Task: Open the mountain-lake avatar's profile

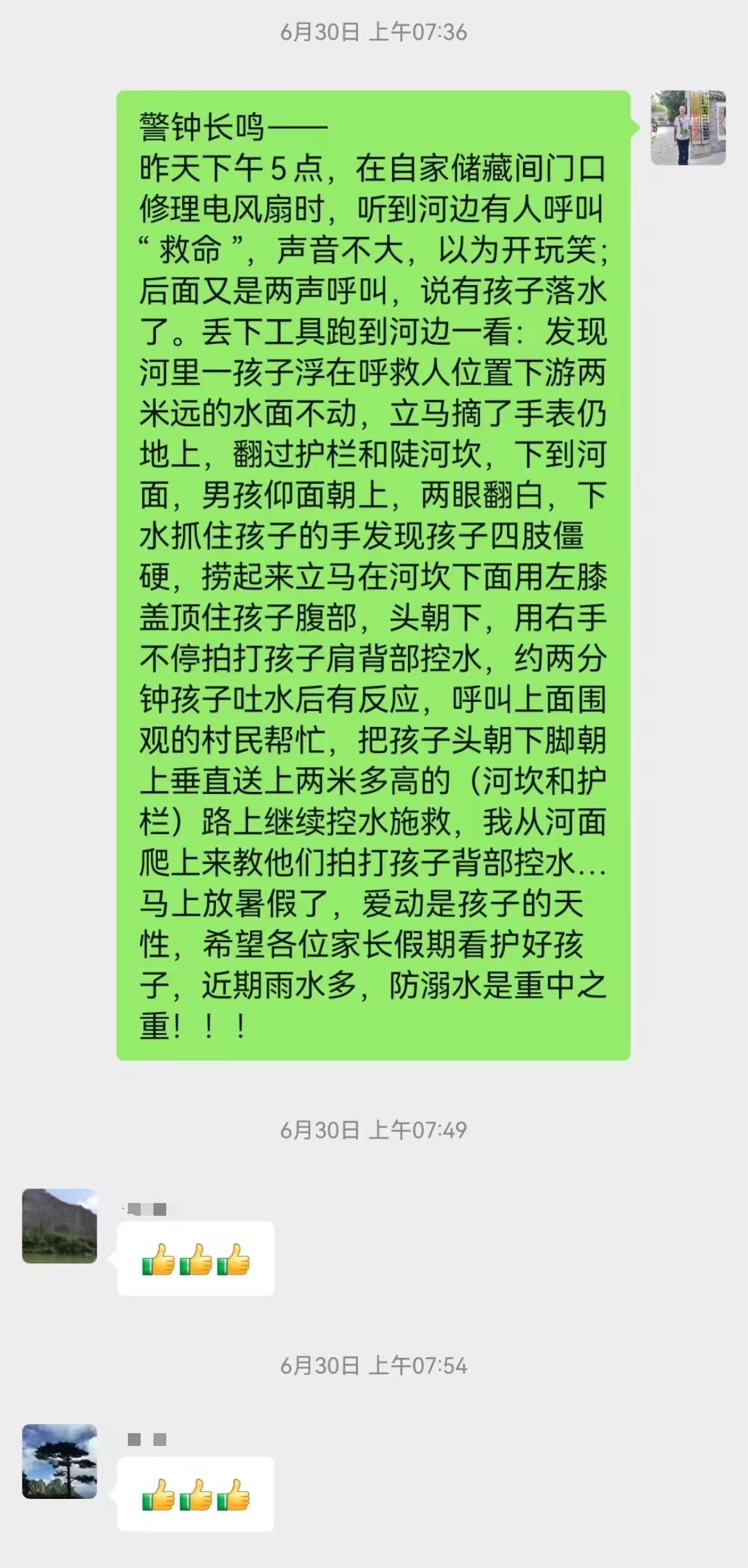Action: 59,1225
